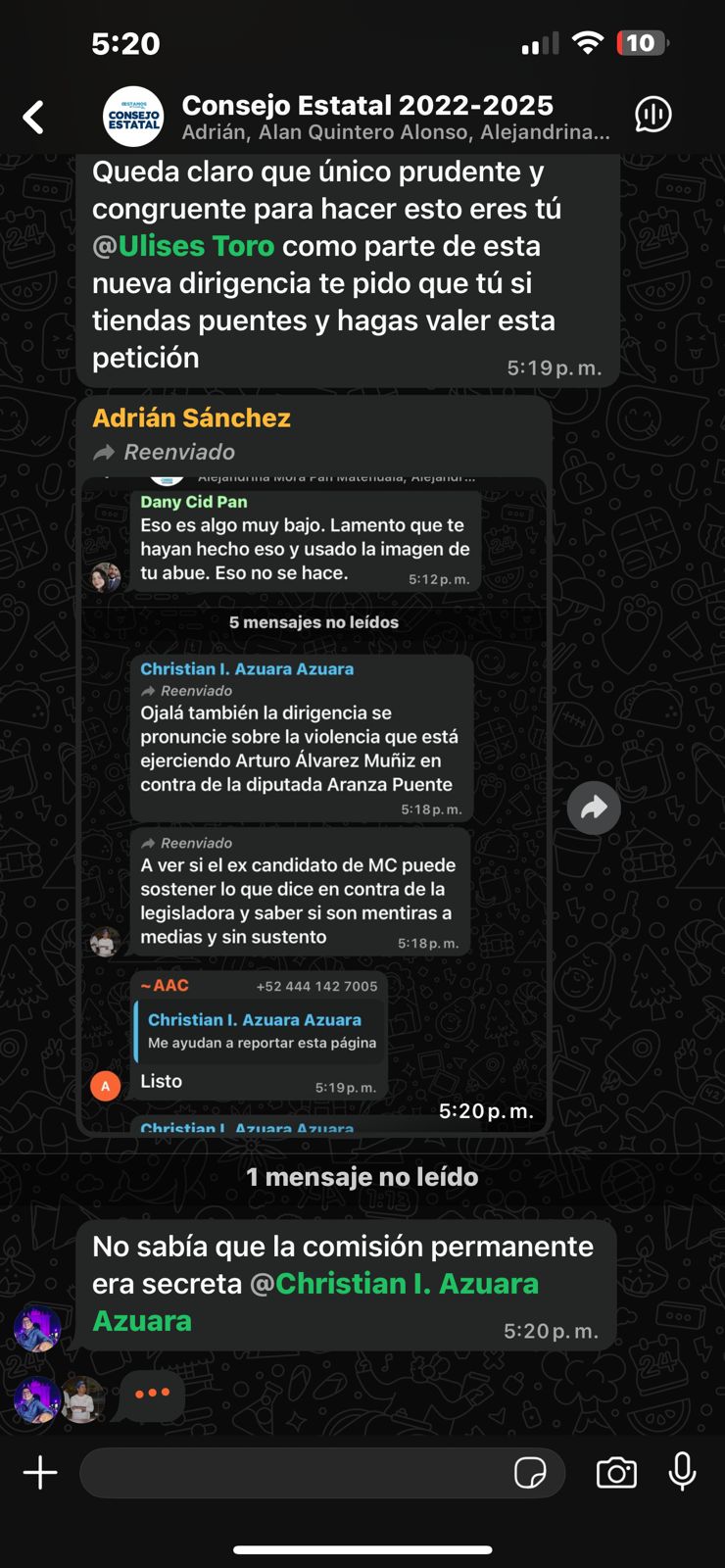
Task: Open the sticker picker
Action: 530,1473
